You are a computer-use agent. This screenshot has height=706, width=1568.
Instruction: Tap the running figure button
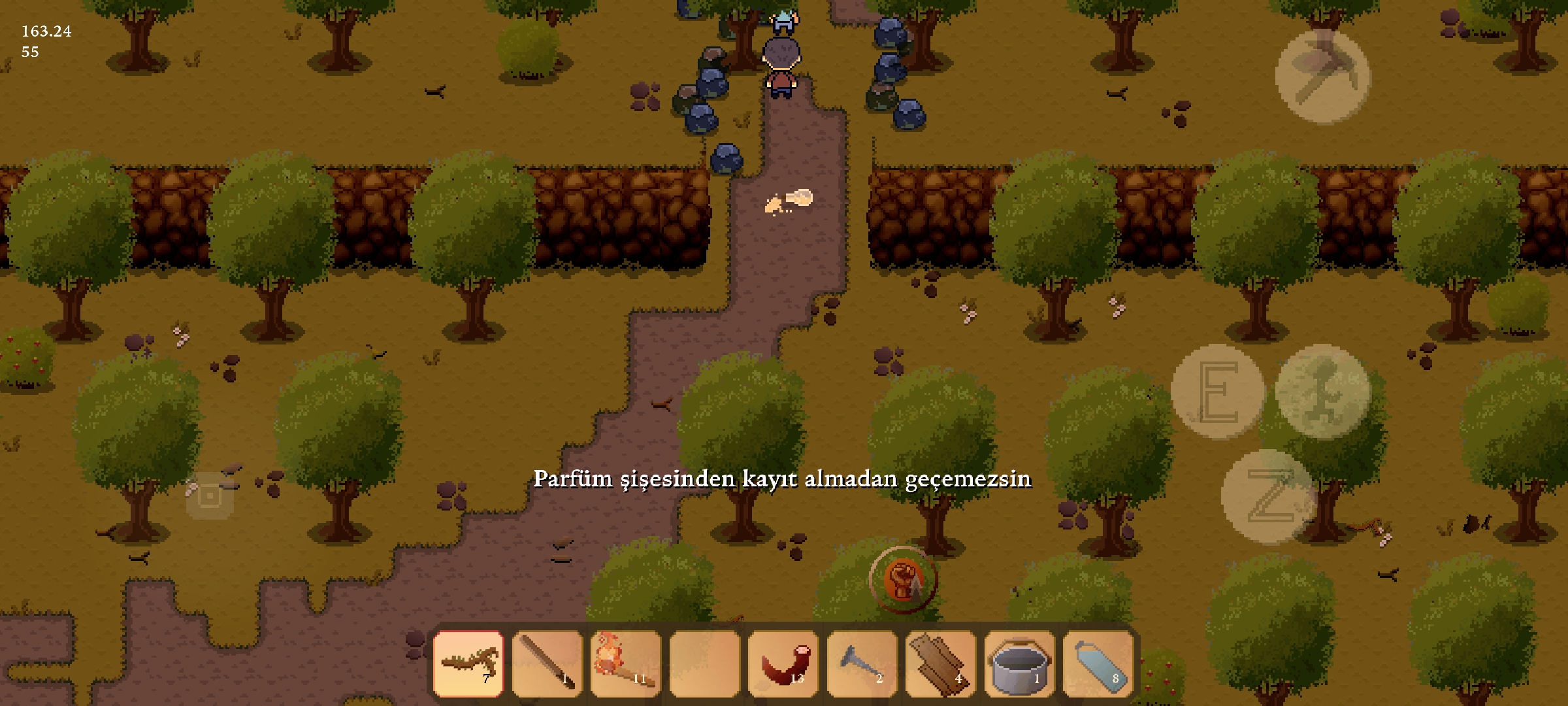click(1322, 392)
